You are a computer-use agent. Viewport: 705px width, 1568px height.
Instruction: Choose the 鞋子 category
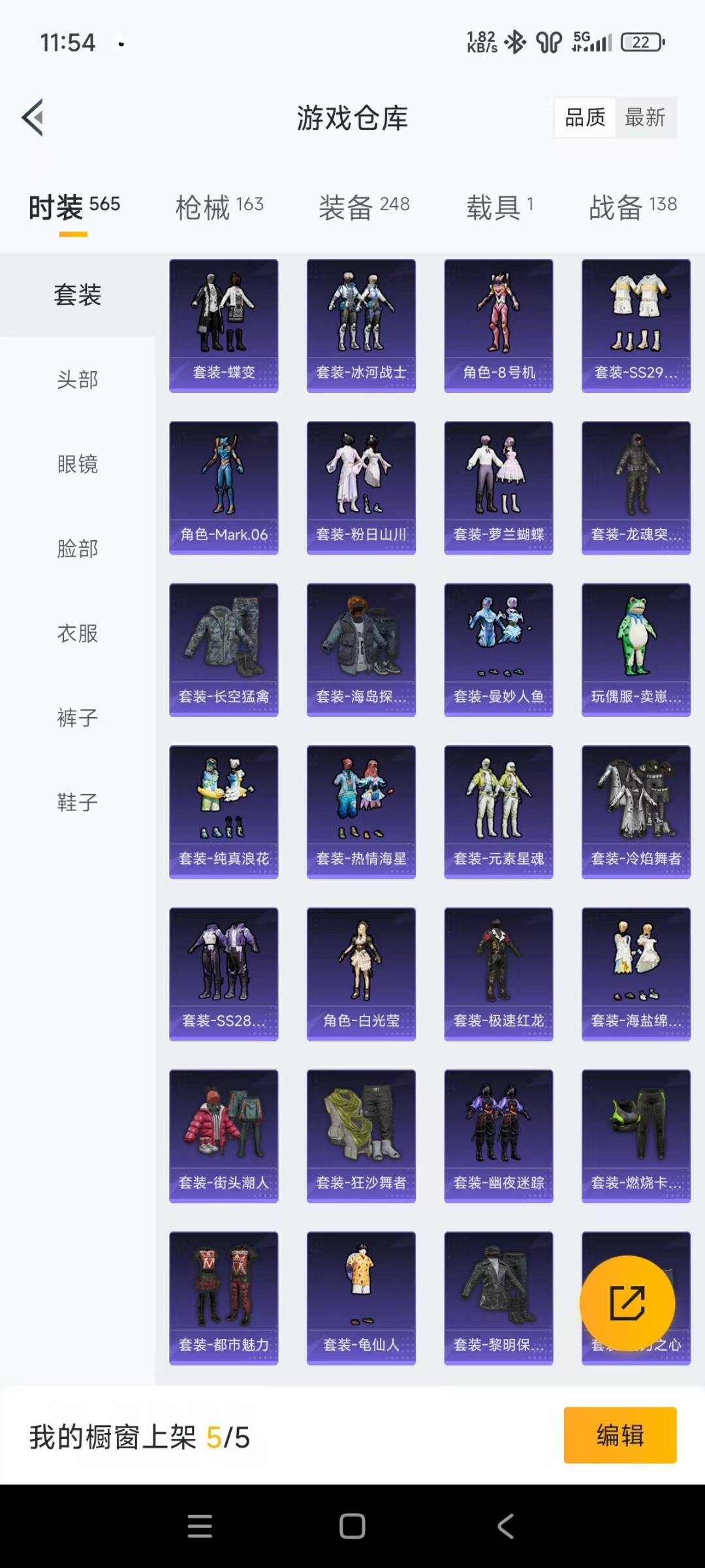78,802
